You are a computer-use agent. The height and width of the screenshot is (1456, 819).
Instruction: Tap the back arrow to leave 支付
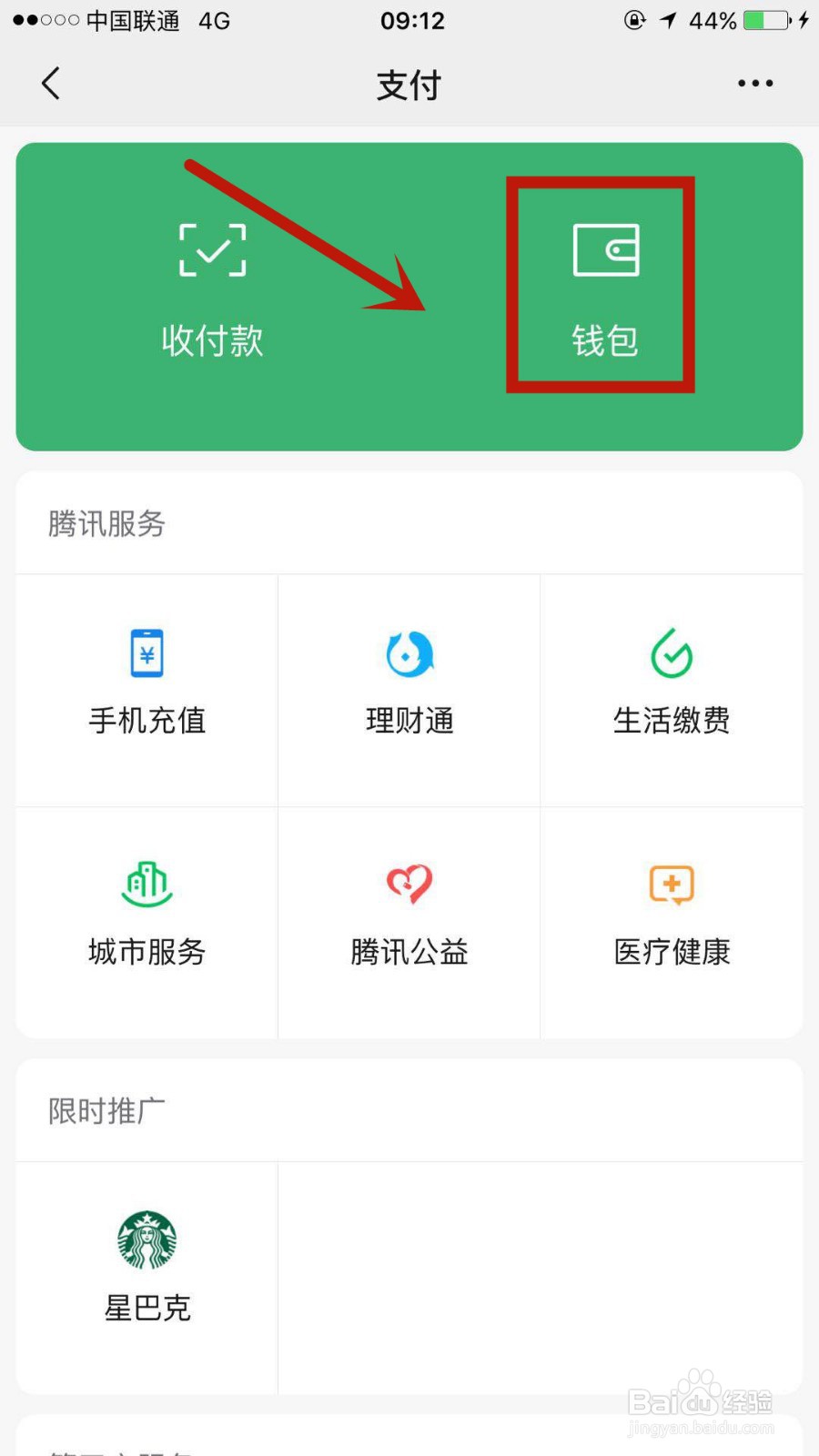50,83
